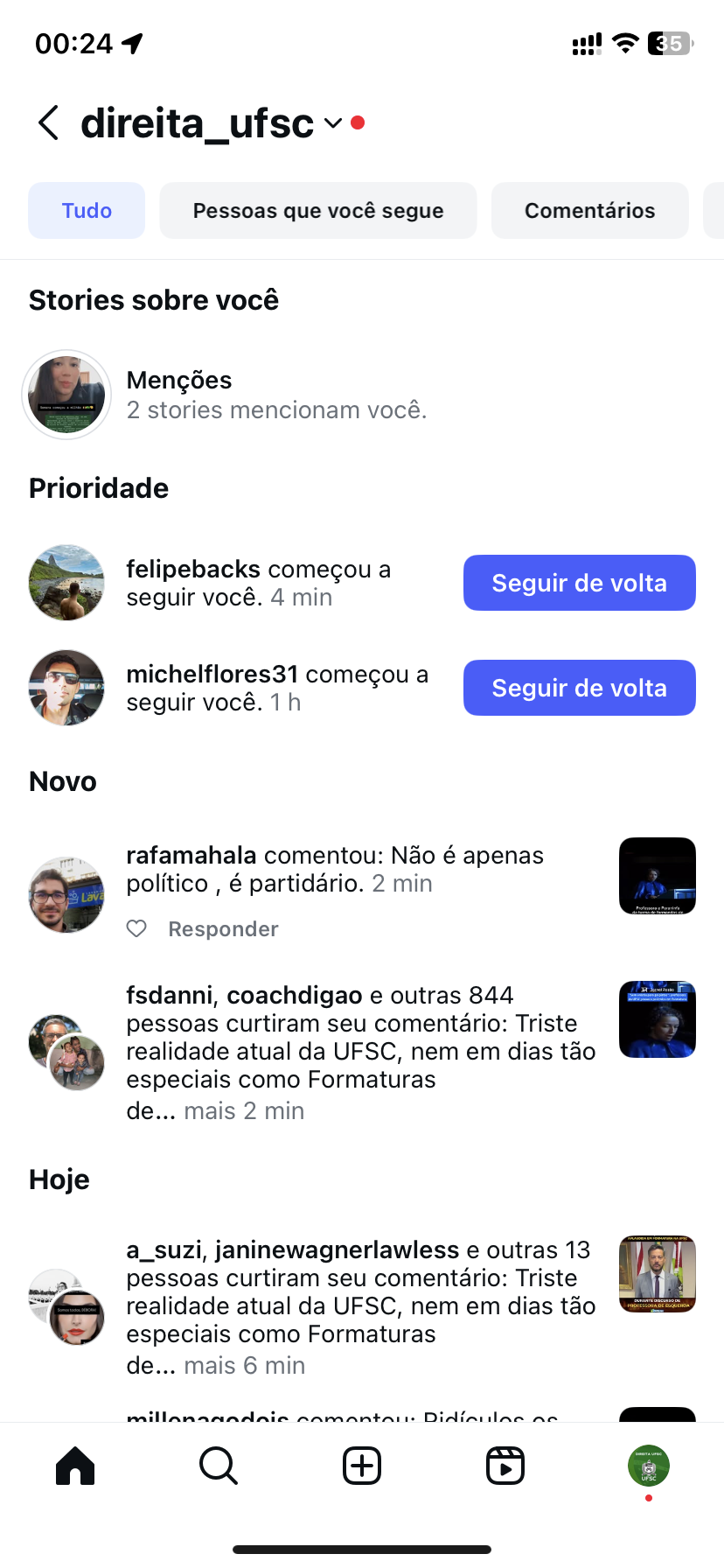Screen dimensions: 724x1568
Task: Open the post liked by a_suzi
Action: point(657,1274)
